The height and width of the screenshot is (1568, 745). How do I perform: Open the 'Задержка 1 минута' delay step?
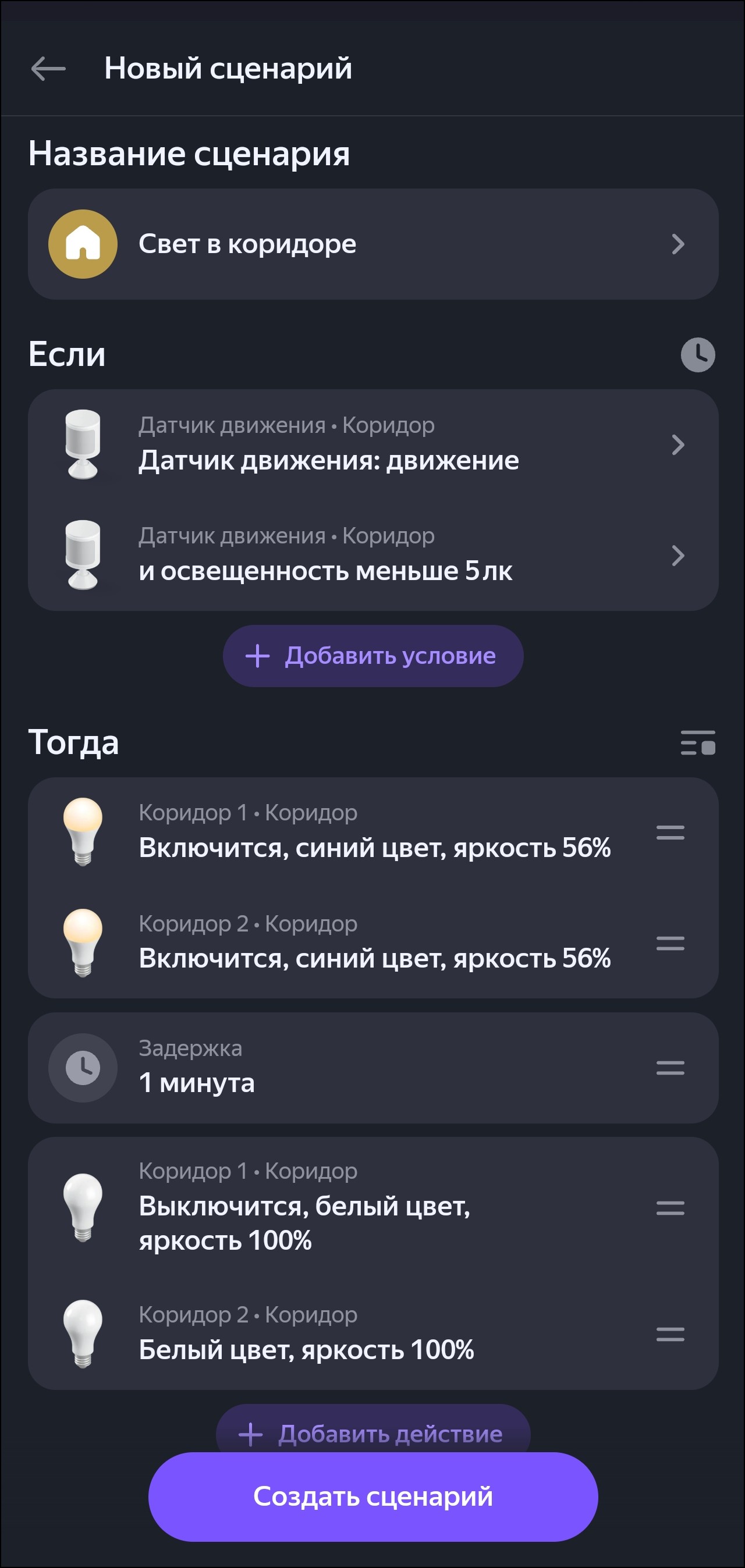pos(373,1068)
